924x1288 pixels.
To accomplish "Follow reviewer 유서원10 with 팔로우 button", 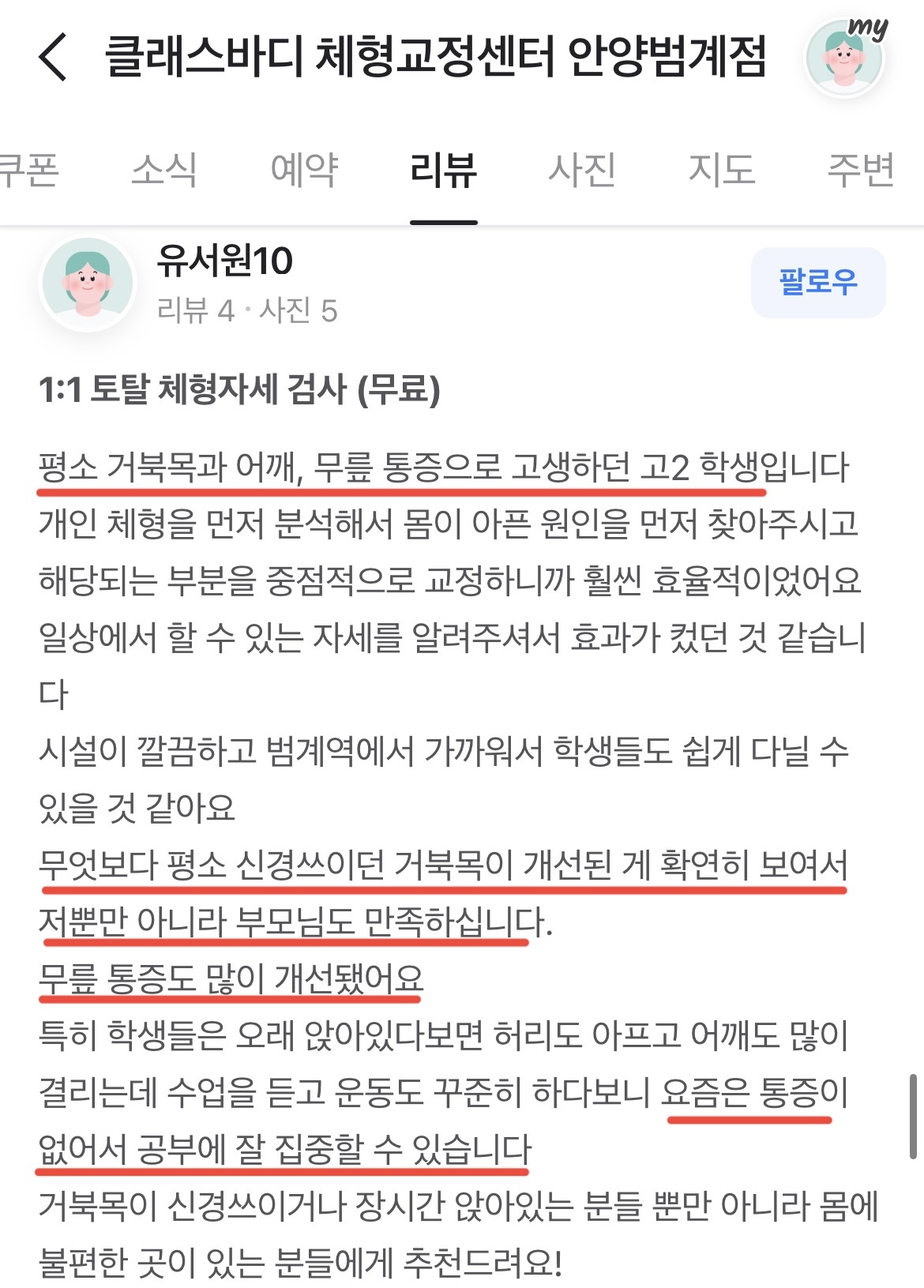I will 818,282.
